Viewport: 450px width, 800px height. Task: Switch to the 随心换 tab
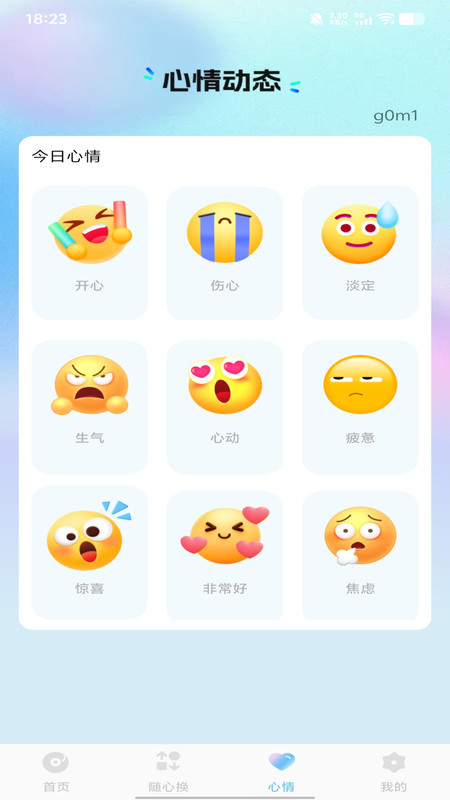coord(168,771)
